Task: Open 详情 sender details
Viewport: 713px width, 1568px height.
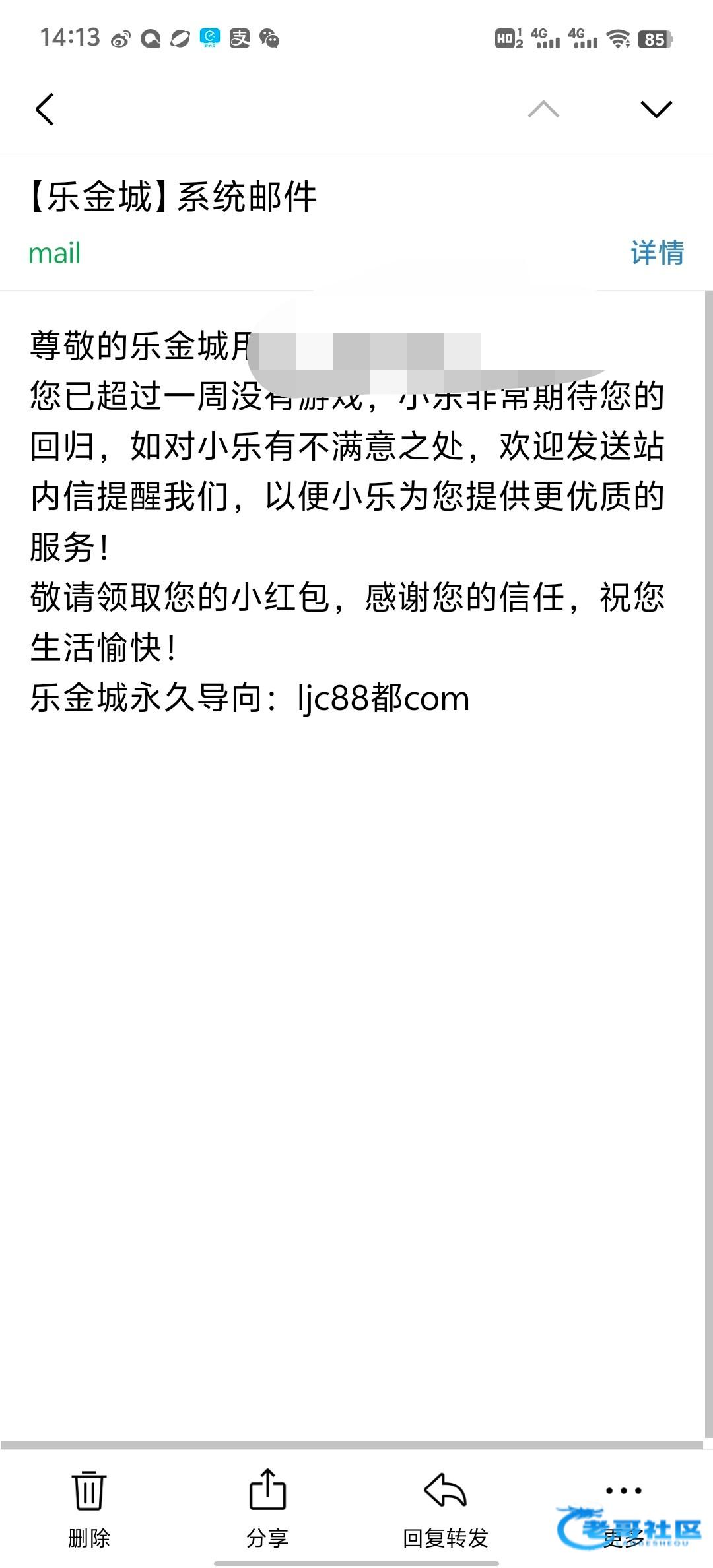Action: click(657, 253)
